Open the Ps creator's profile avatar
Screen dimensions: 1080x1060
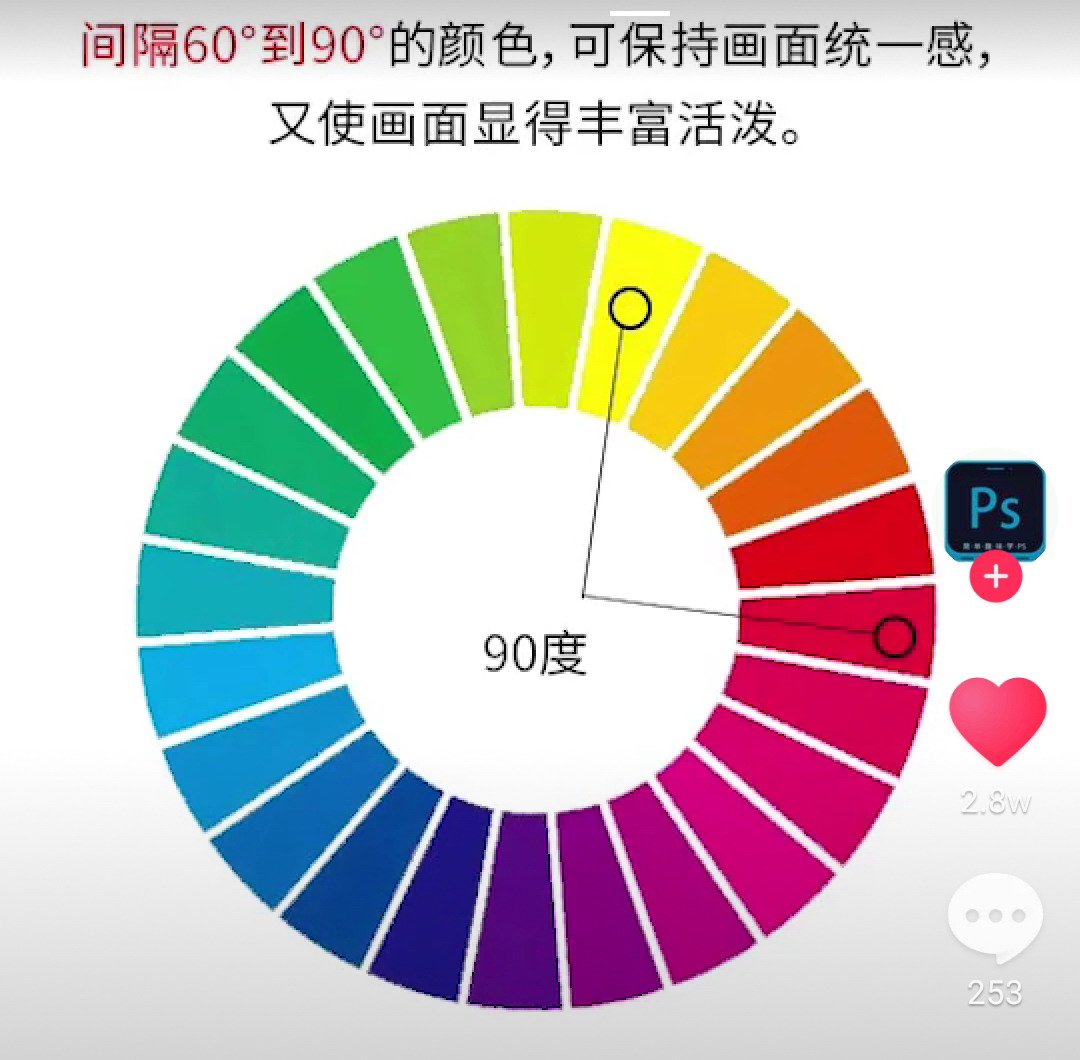[x=996, y=512]
